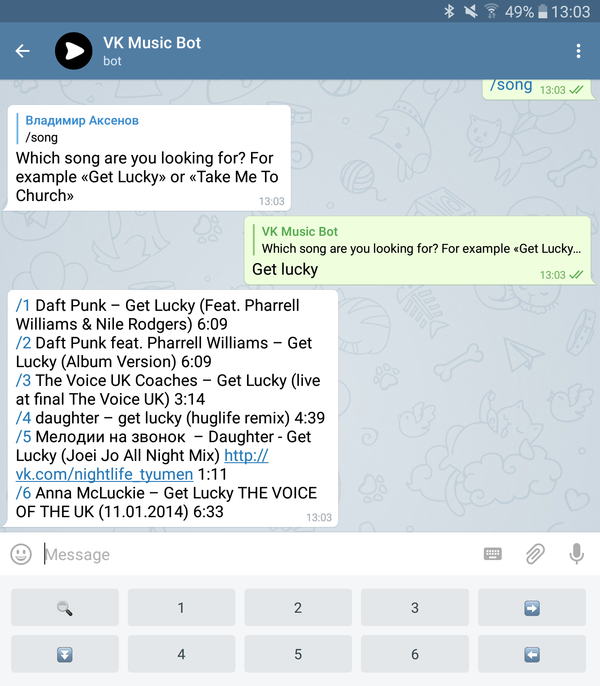This screenshot has width=600, height=686.
Task: Switch to the regular keyboard icon
Action: coord(492,554)
